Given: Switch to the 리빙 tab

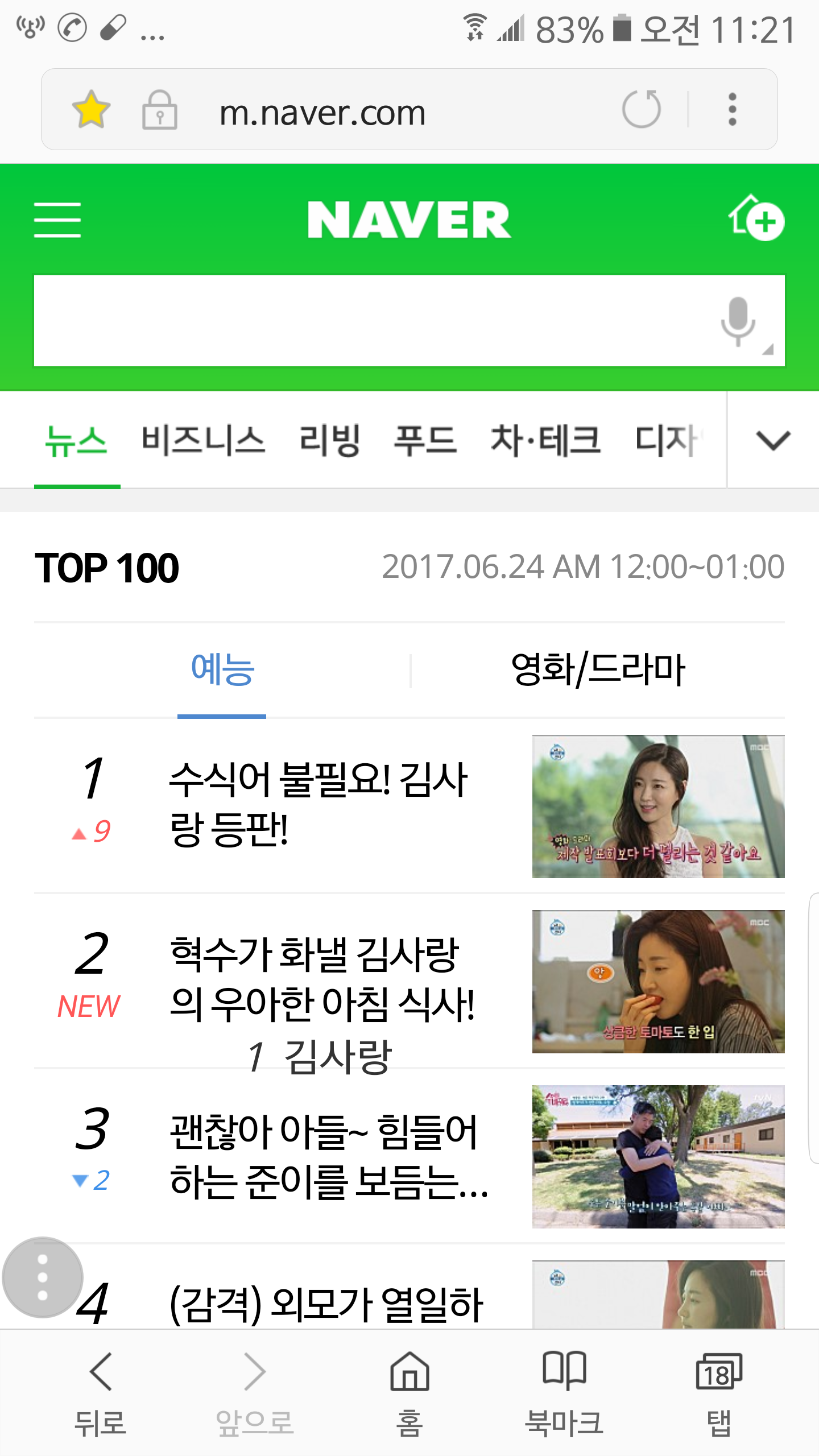Looking at the screenshot, I should 330,441.
